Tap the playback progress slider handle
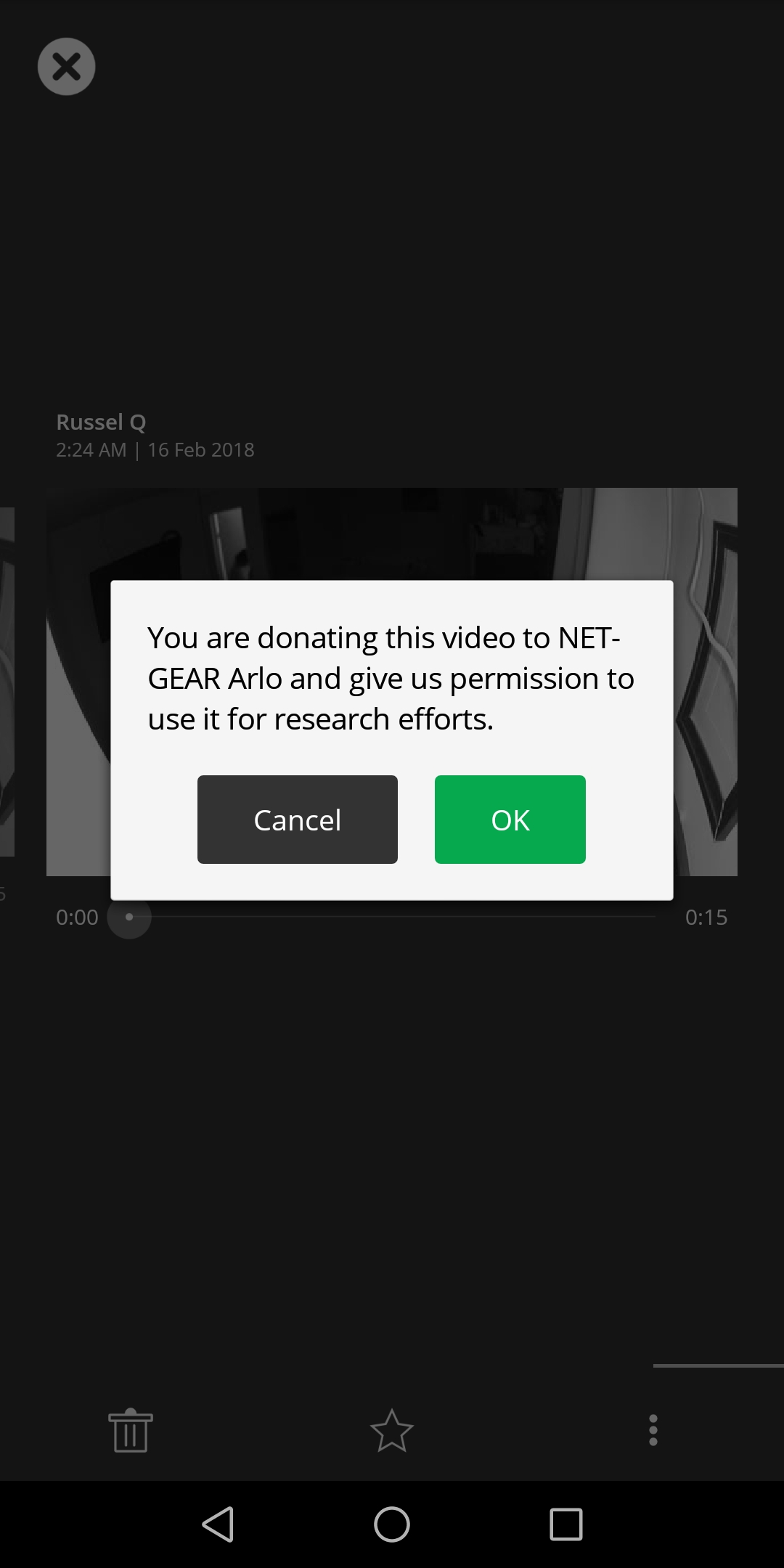 coord(129,917)
